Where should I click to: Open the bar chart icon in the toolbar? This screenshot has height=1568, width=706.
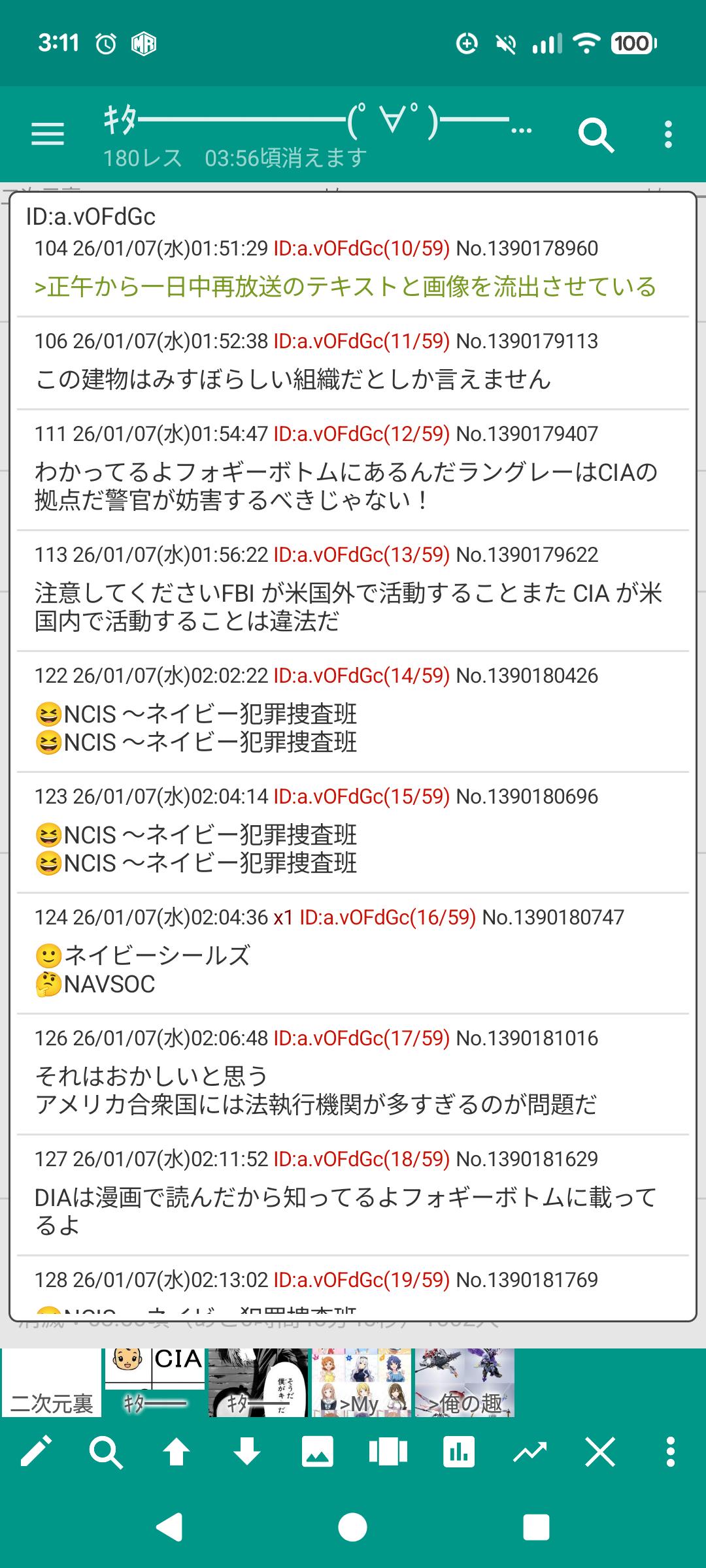coord(459,1453)
